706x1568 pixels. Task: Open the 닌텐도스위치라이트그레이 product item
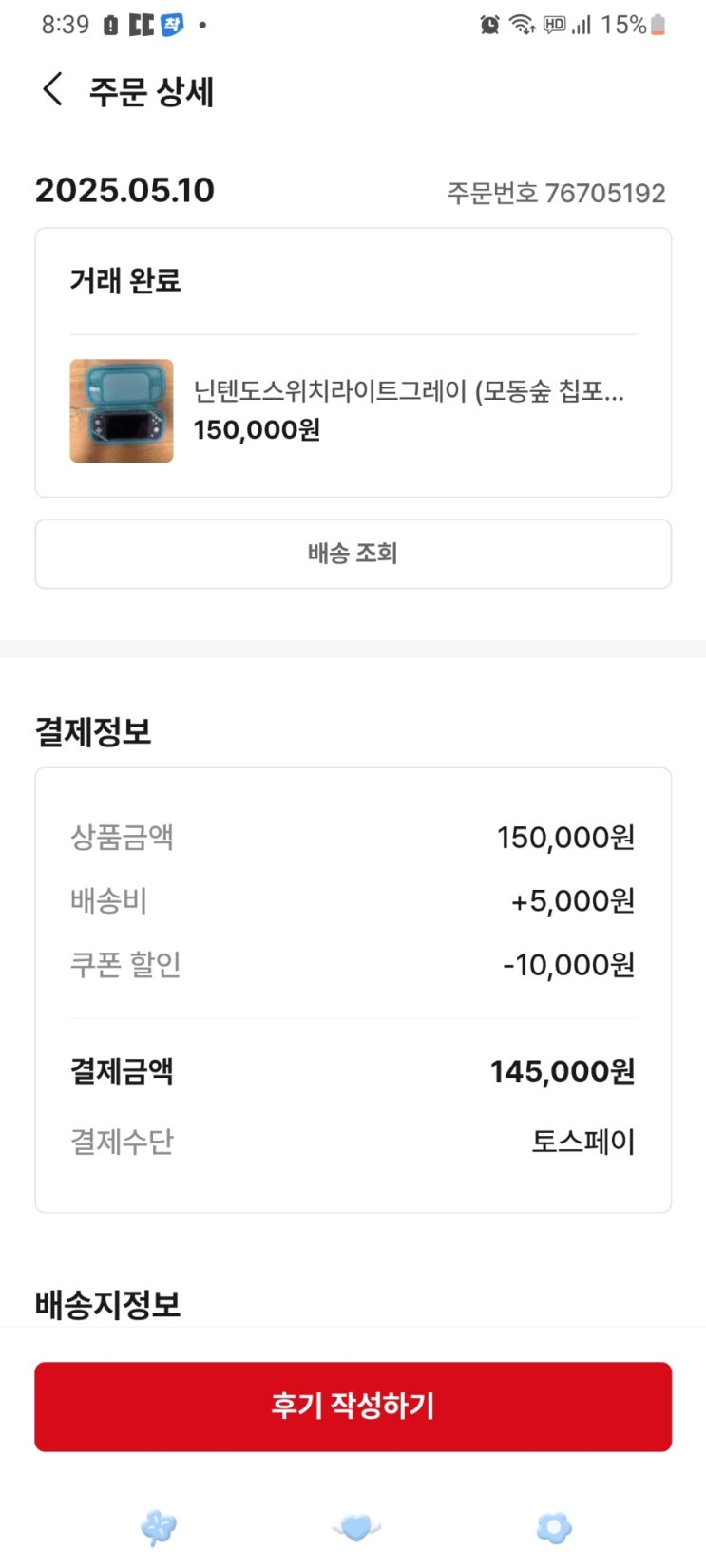tap(353, 410)
